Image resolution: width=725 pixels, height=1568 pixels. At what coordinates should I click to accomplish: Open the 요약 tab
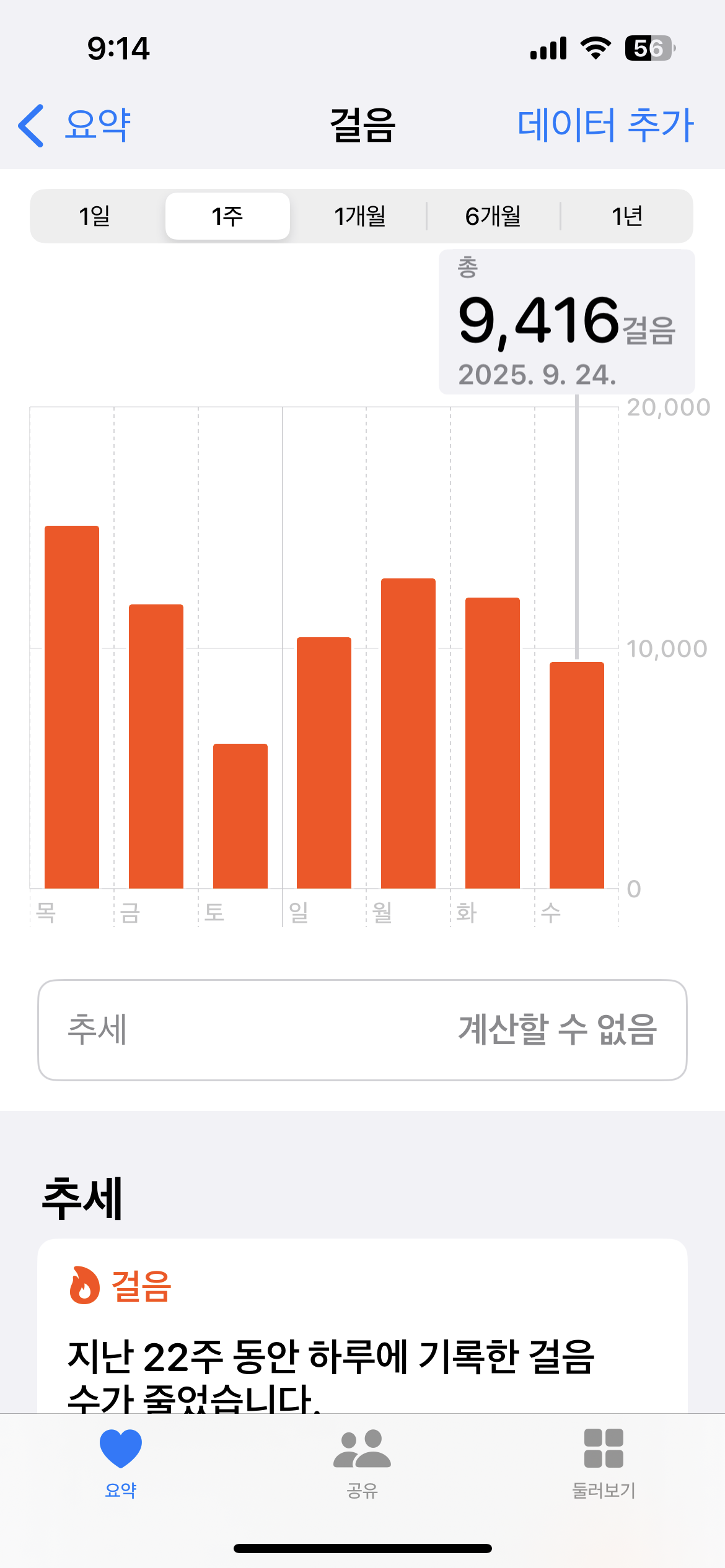pos(121,1463)
